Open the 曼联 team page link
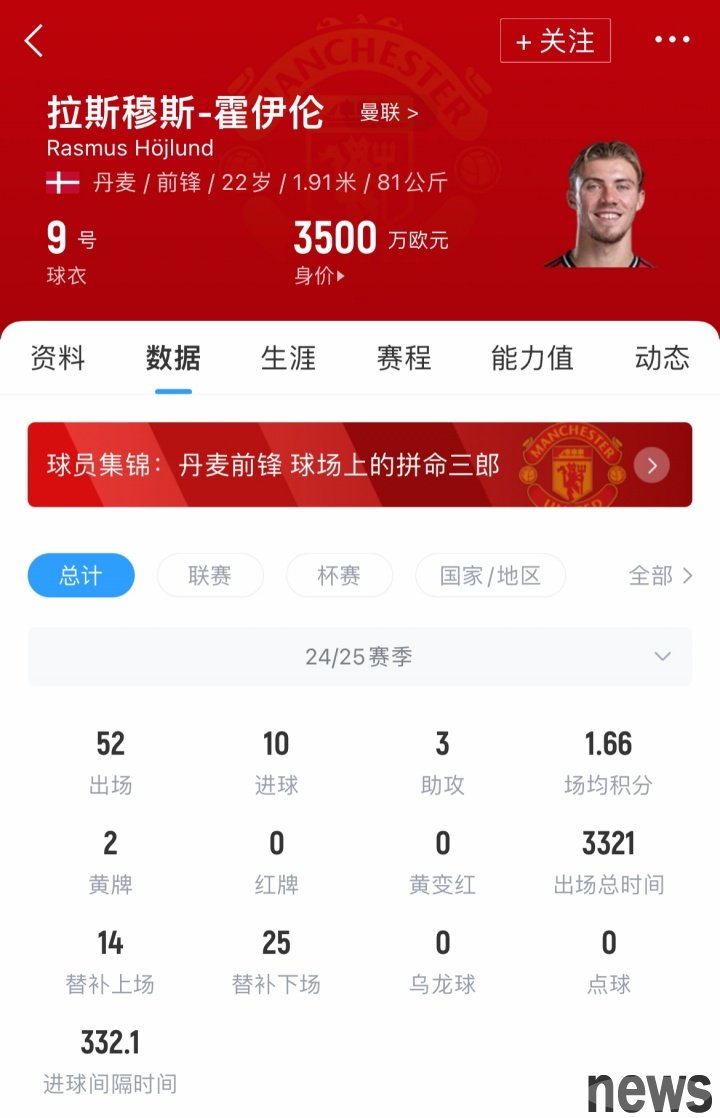 pos(389,113)
